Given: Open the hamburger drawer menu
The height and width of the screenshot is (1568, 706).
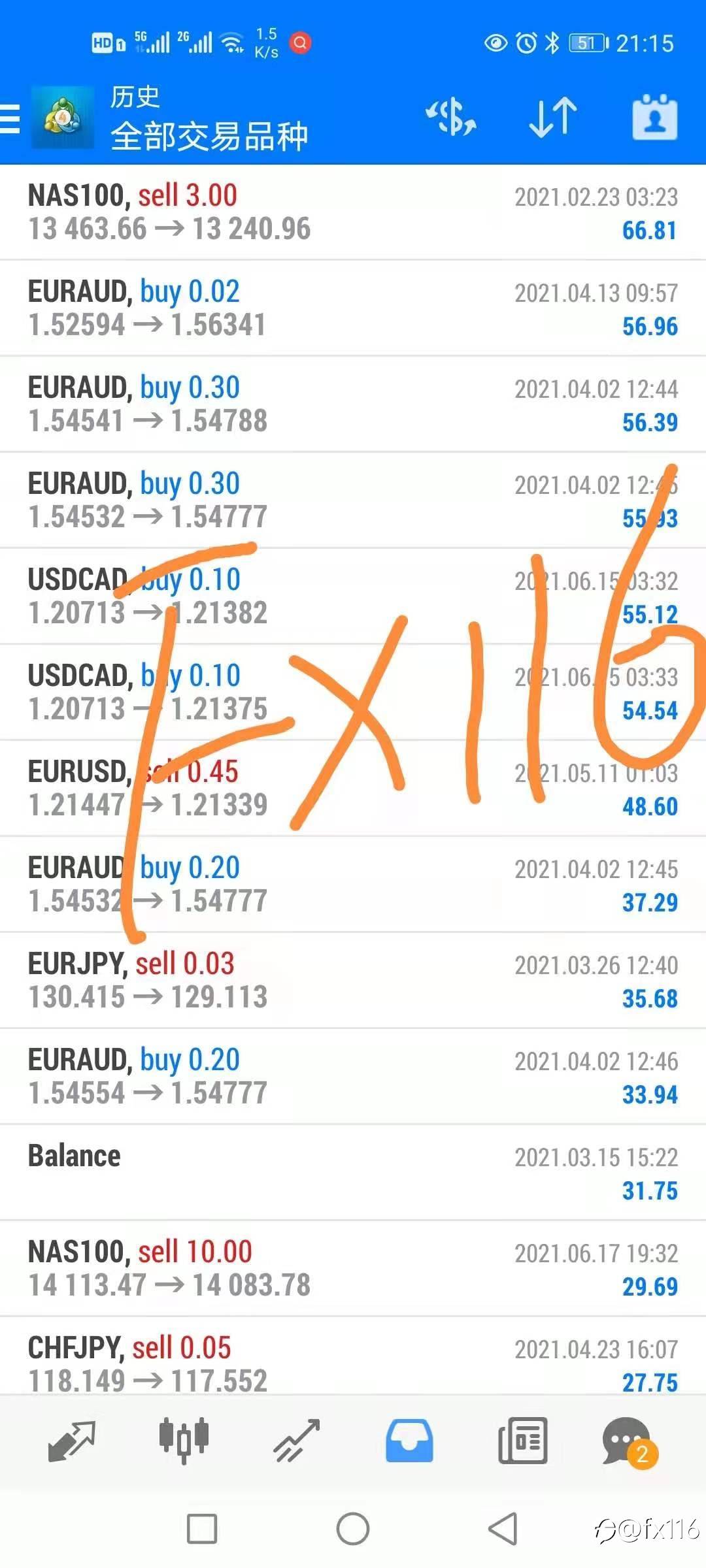Looking at the screenshot, I should (9, 119).
